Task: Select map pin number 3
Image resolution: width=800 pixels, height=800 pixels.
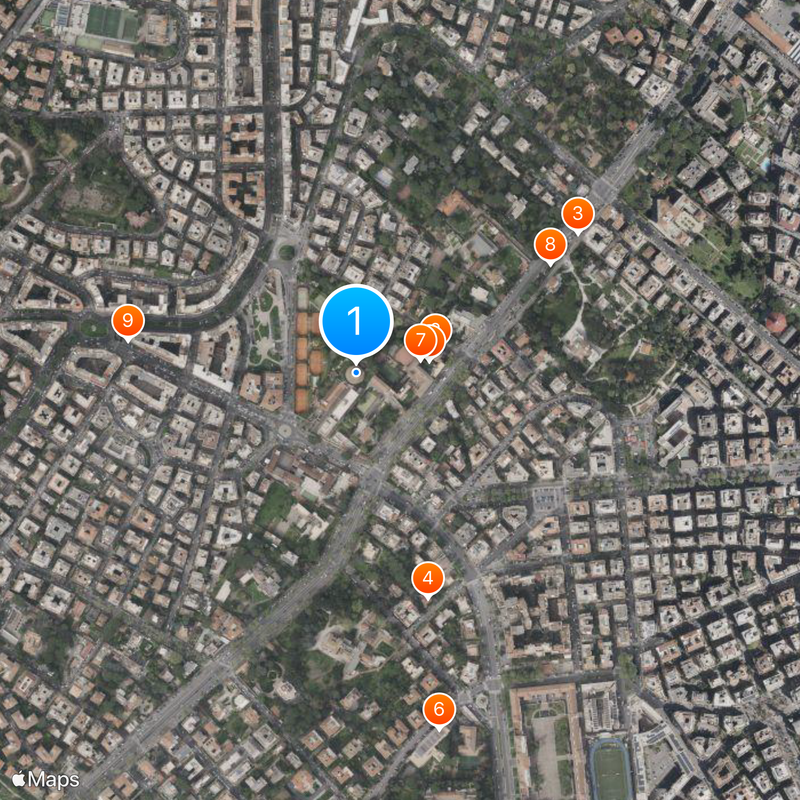Action: click(577, 214)
